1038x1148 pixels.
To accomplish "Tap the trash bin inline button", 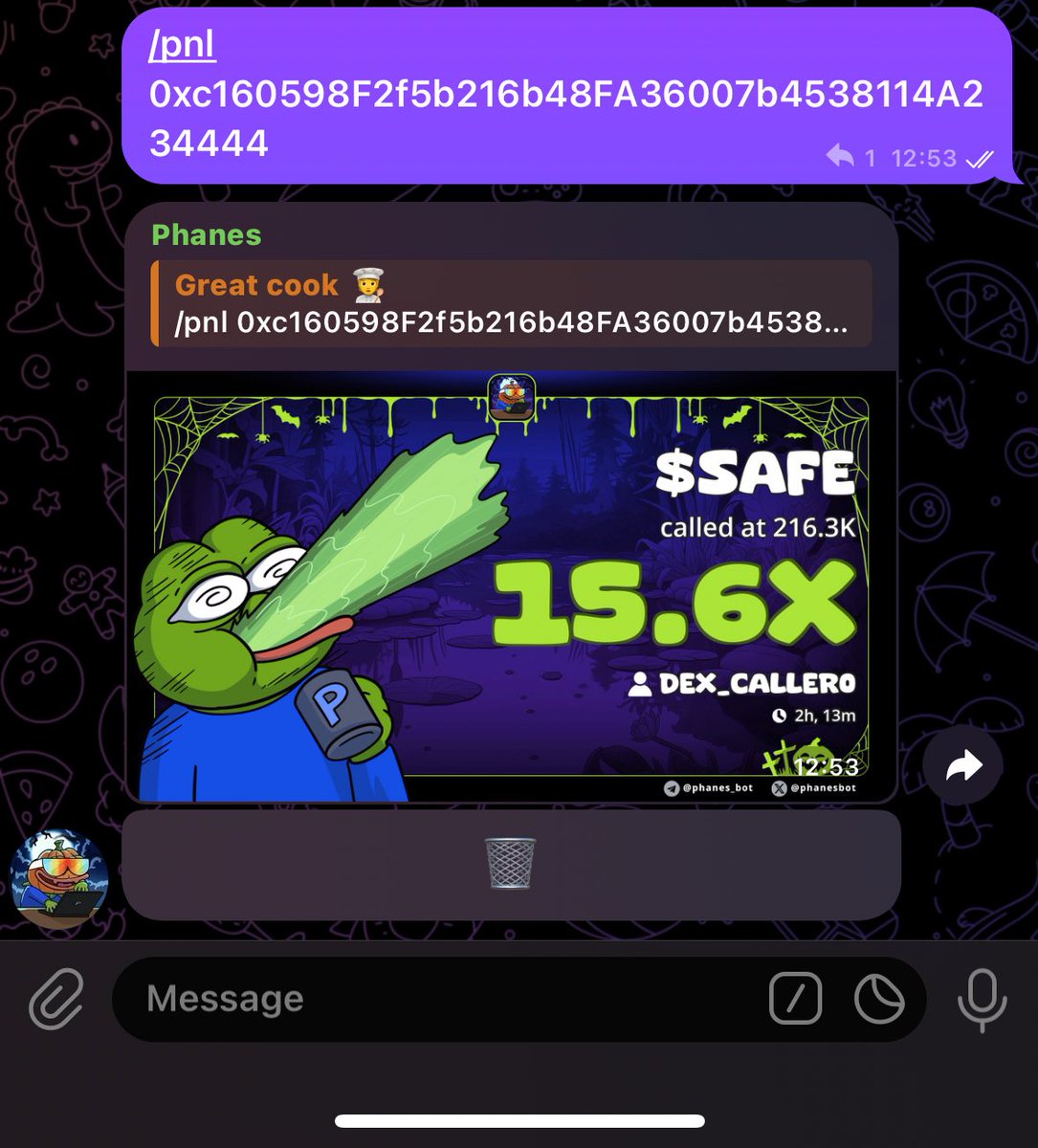I will coord(511,864).
